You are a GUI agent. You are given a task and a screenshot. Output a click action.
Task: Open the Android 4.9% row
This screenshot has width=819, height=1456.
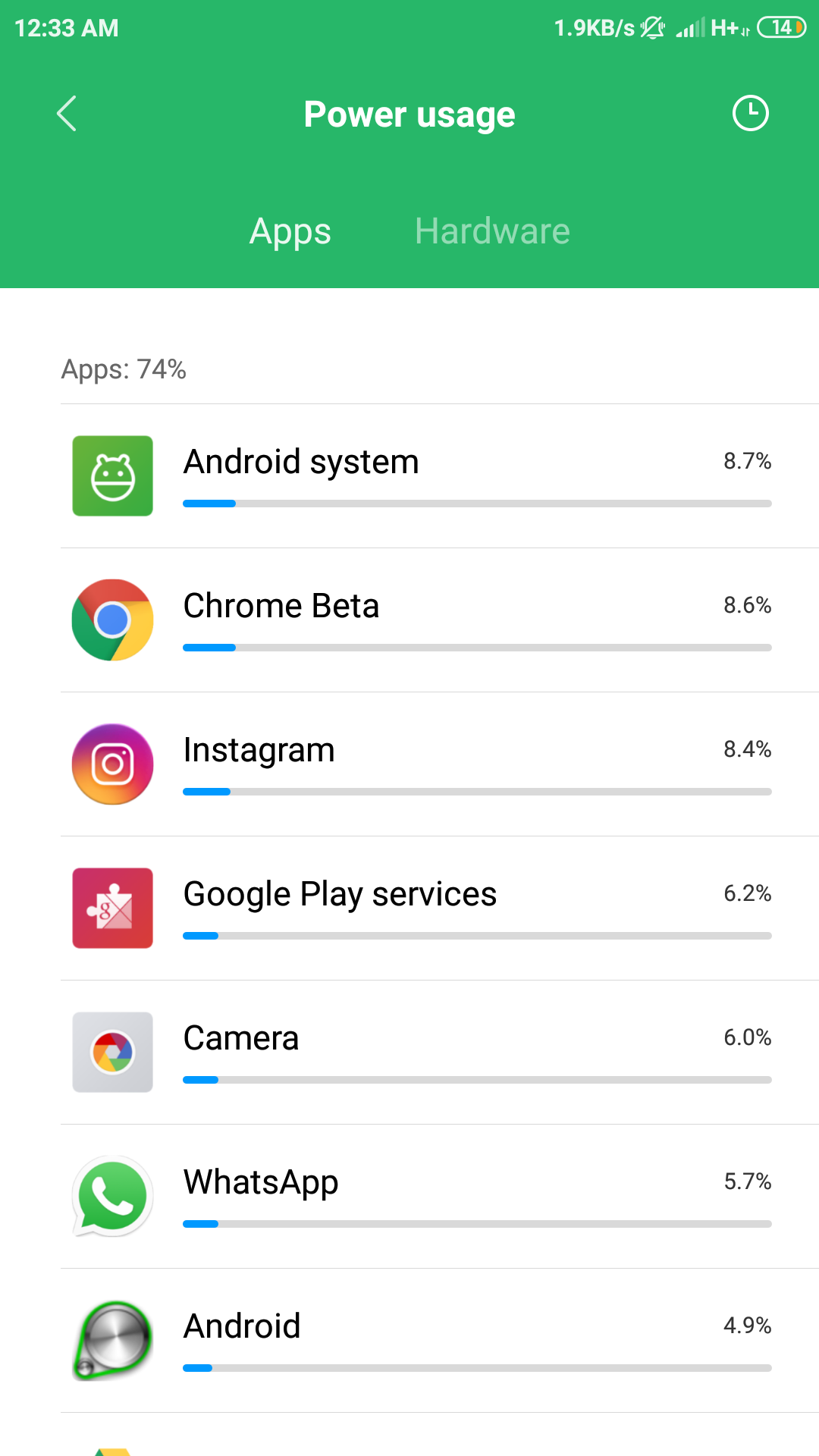440,1341
